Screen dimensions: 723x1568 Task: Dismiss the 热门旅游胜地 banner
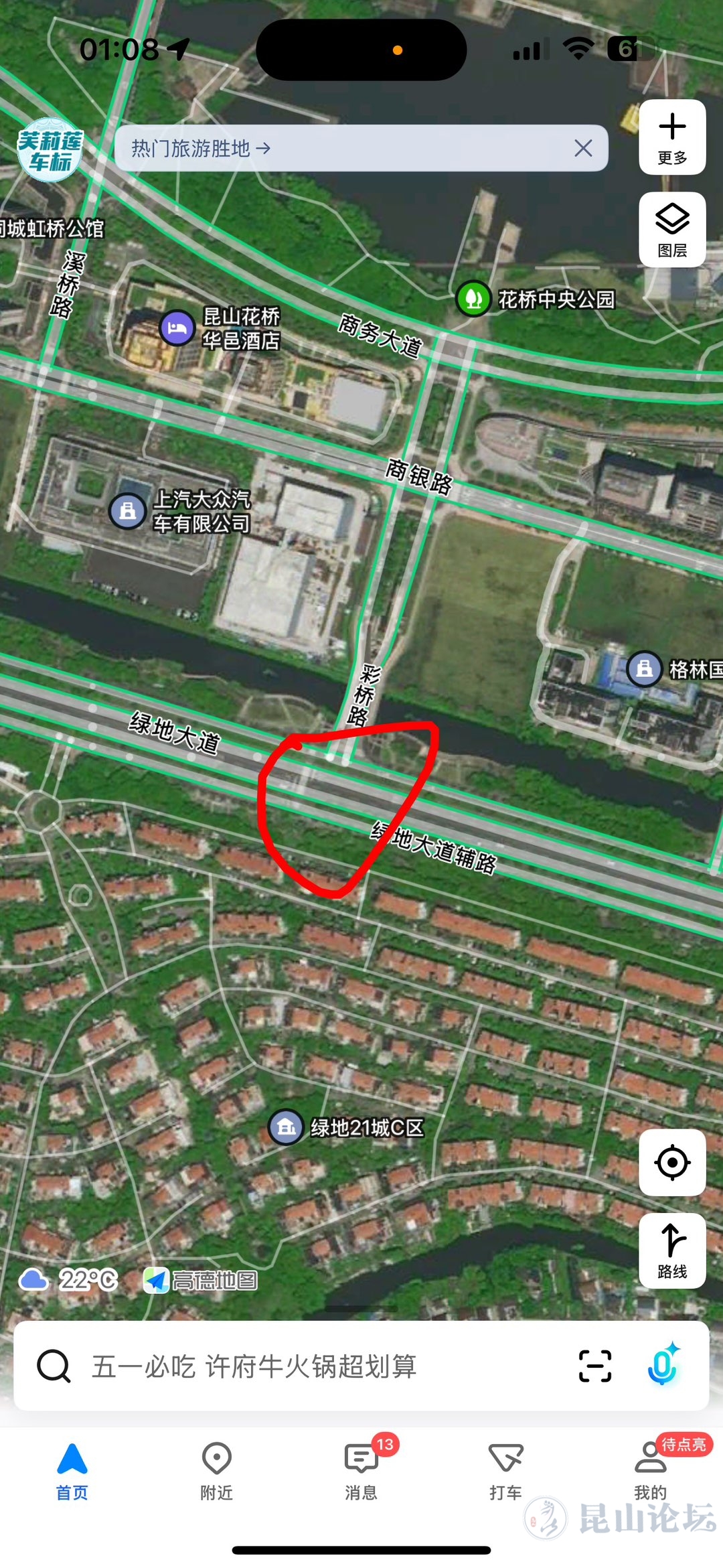[583, 148]
